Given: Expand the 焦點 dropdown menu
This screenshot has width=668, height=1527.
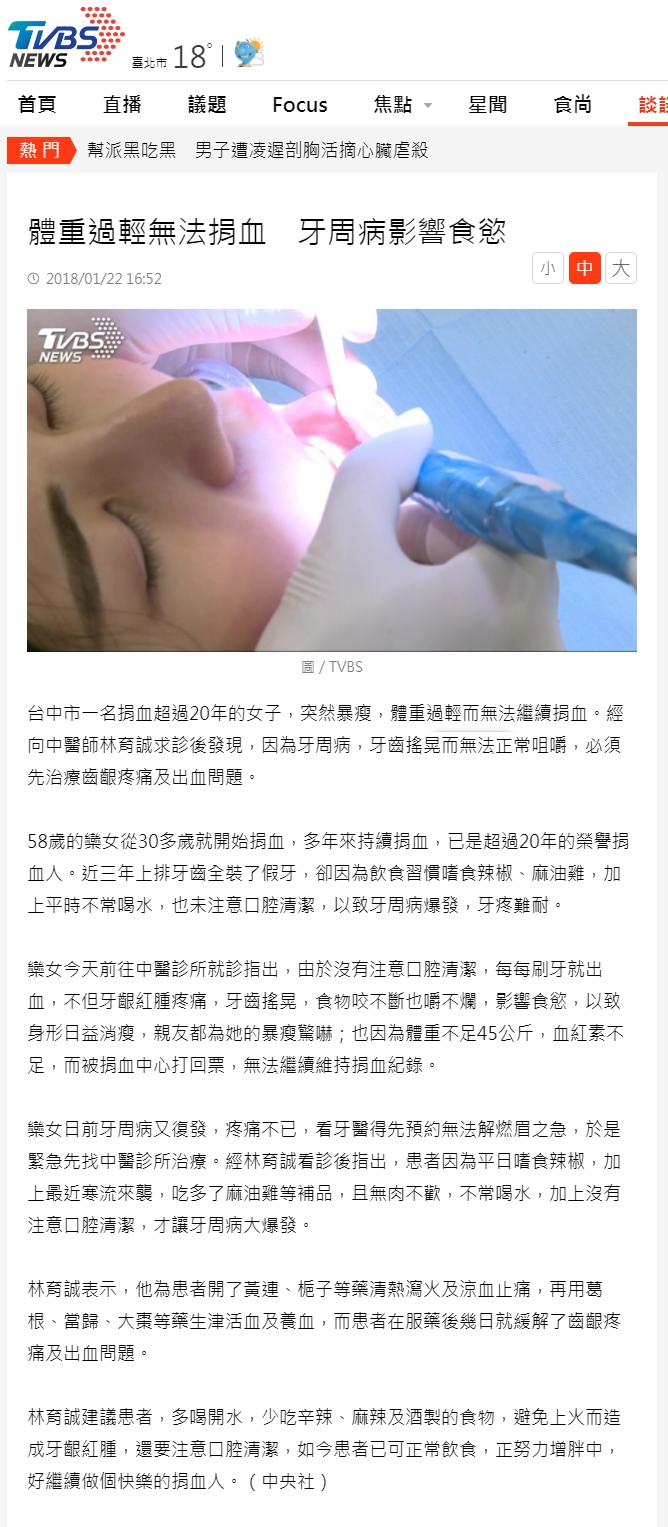Looking at the screenshot, I should pyautogui.click(x=402, y=105).
